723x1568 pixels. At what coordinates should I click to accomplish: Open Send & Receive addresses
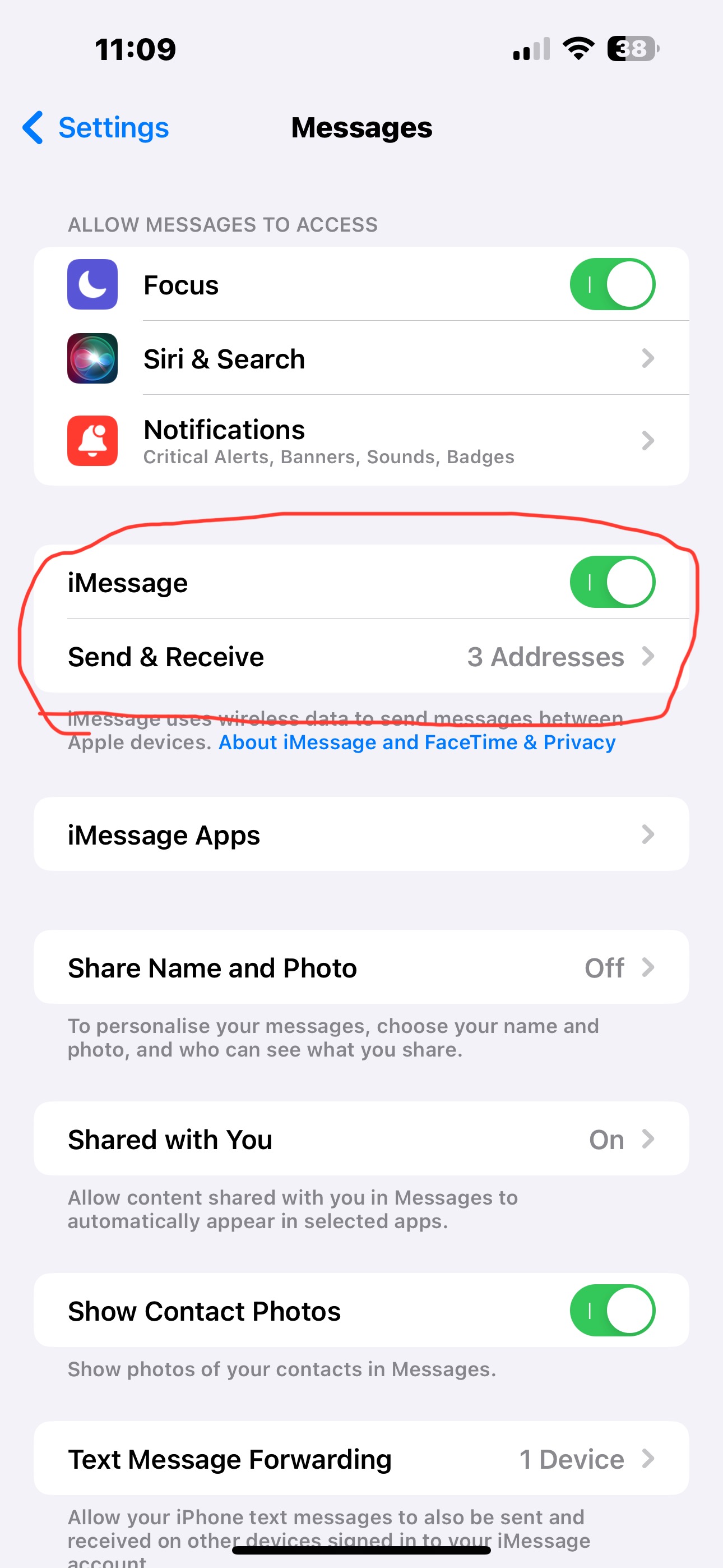[361, 656]
